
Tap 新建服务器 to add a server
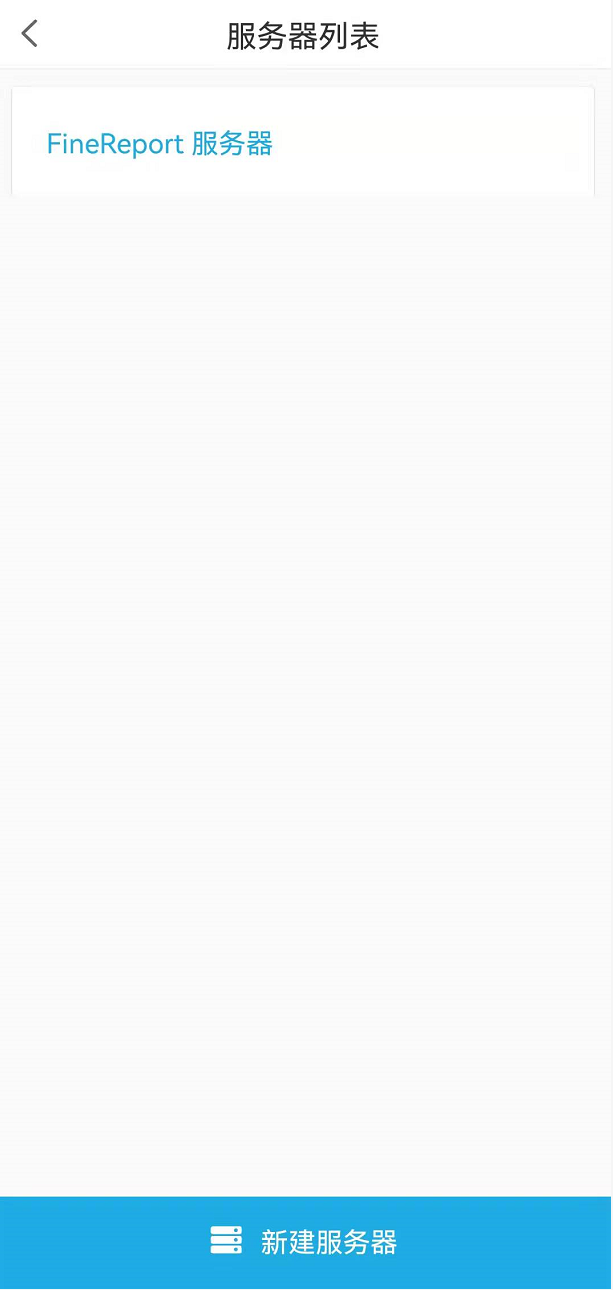(306, 1242)
